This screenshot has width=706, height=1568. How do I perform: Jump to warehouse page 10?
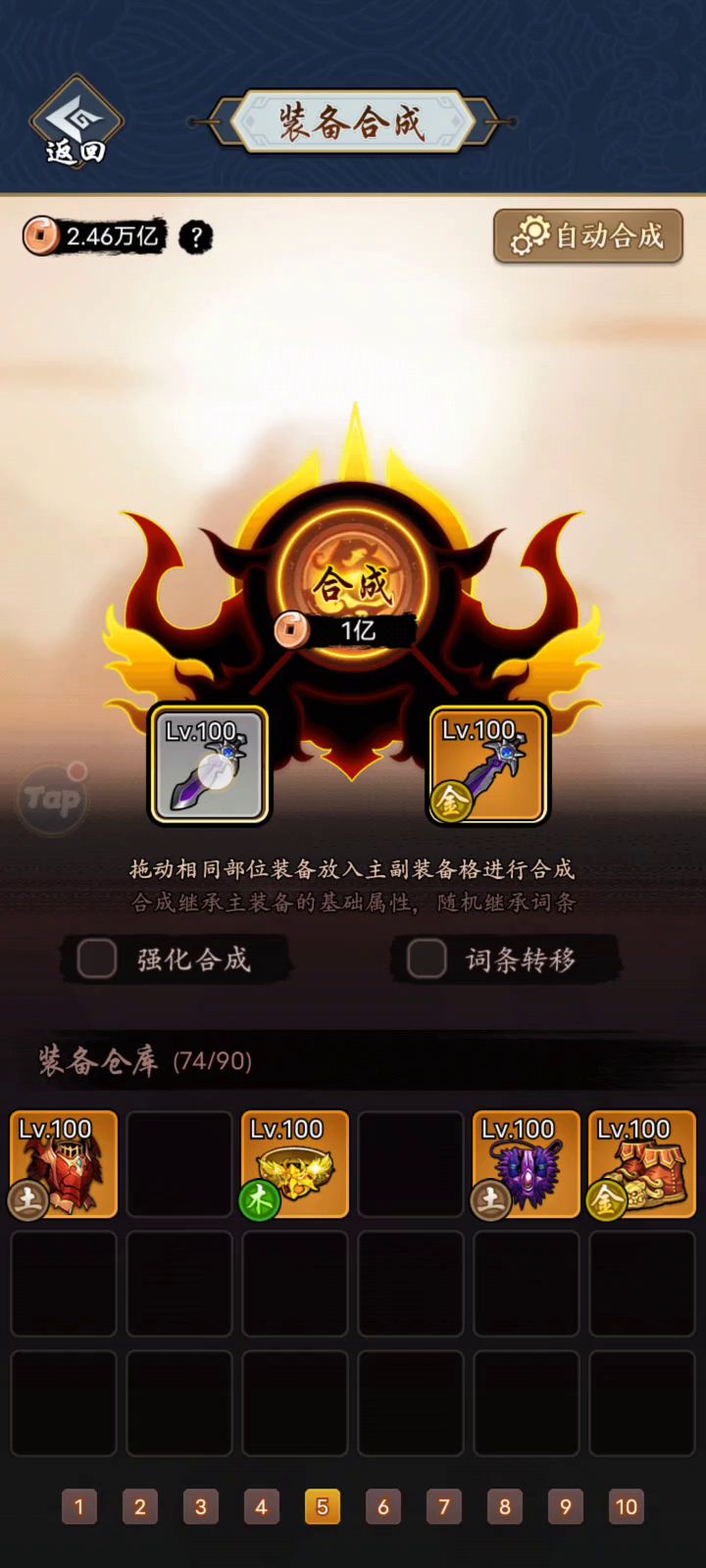(627, 1506)
